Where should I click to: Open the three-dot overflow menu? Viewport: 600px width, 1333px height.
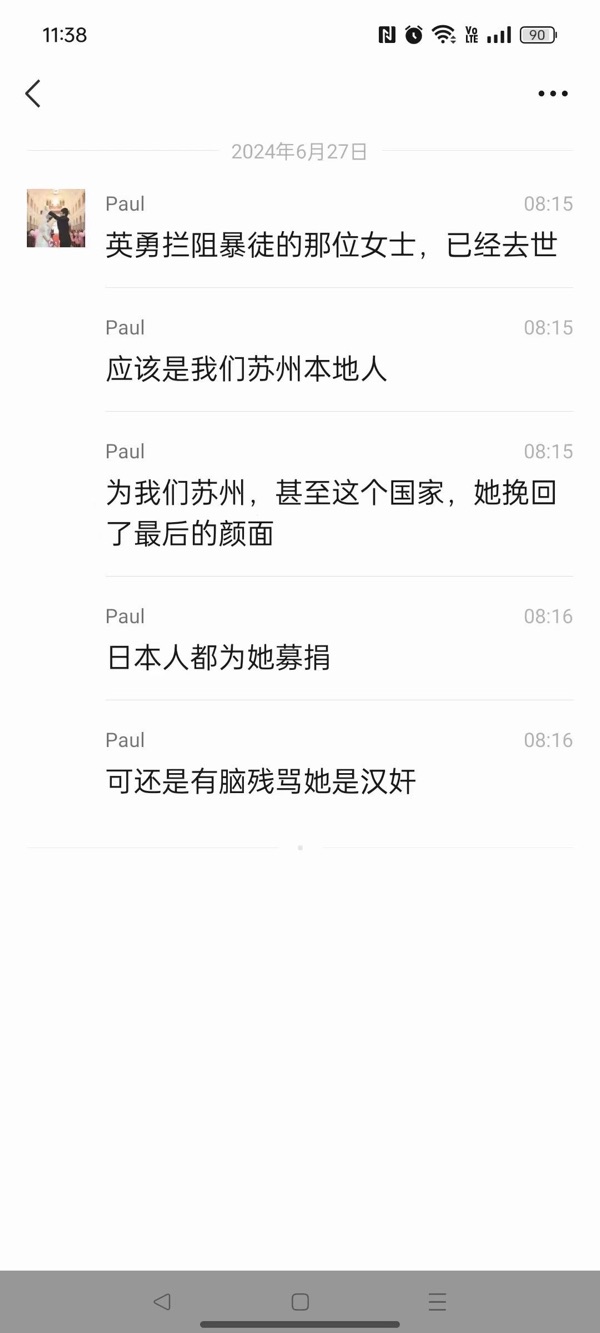click(x=553, y=94)
